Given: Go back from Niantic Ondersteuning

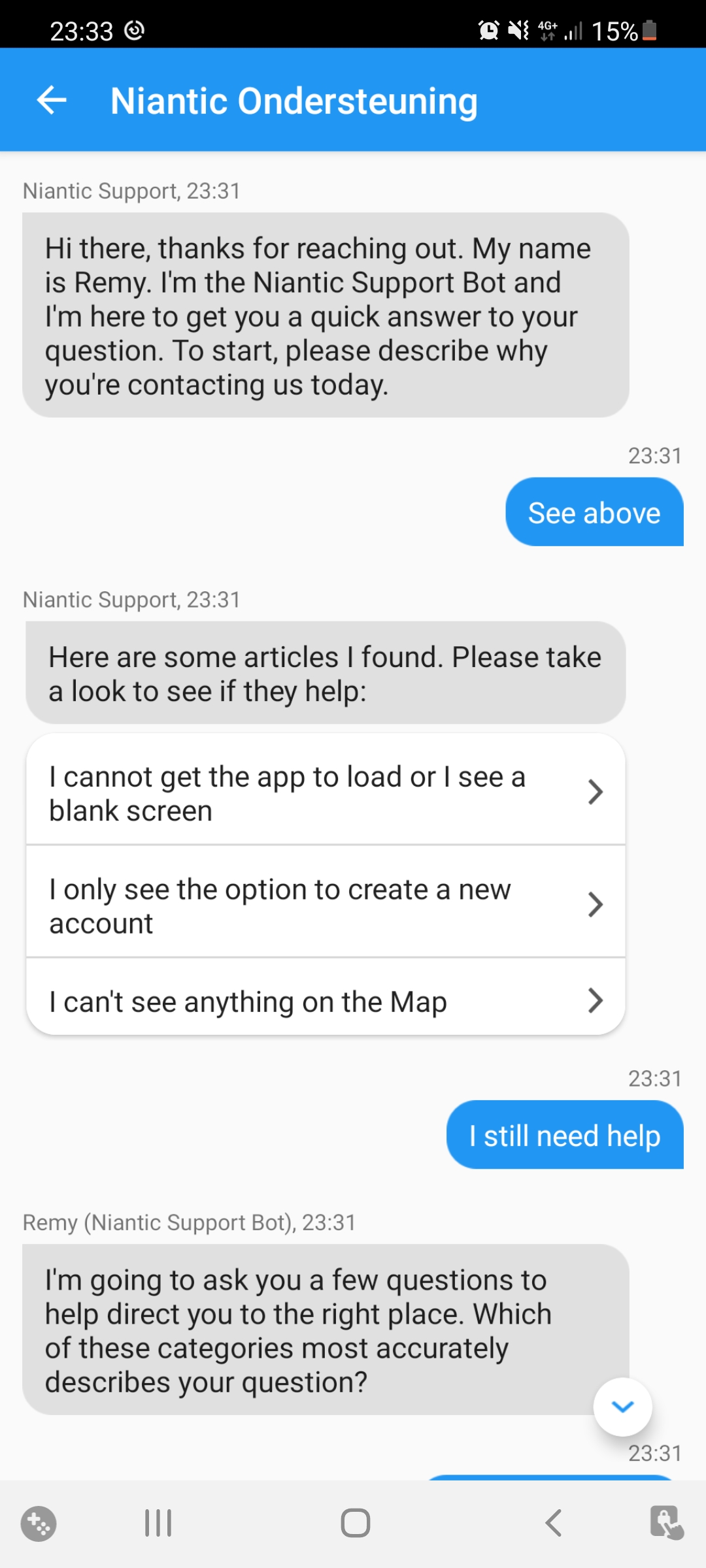Looking at the screenshot, I should (52, 101).
